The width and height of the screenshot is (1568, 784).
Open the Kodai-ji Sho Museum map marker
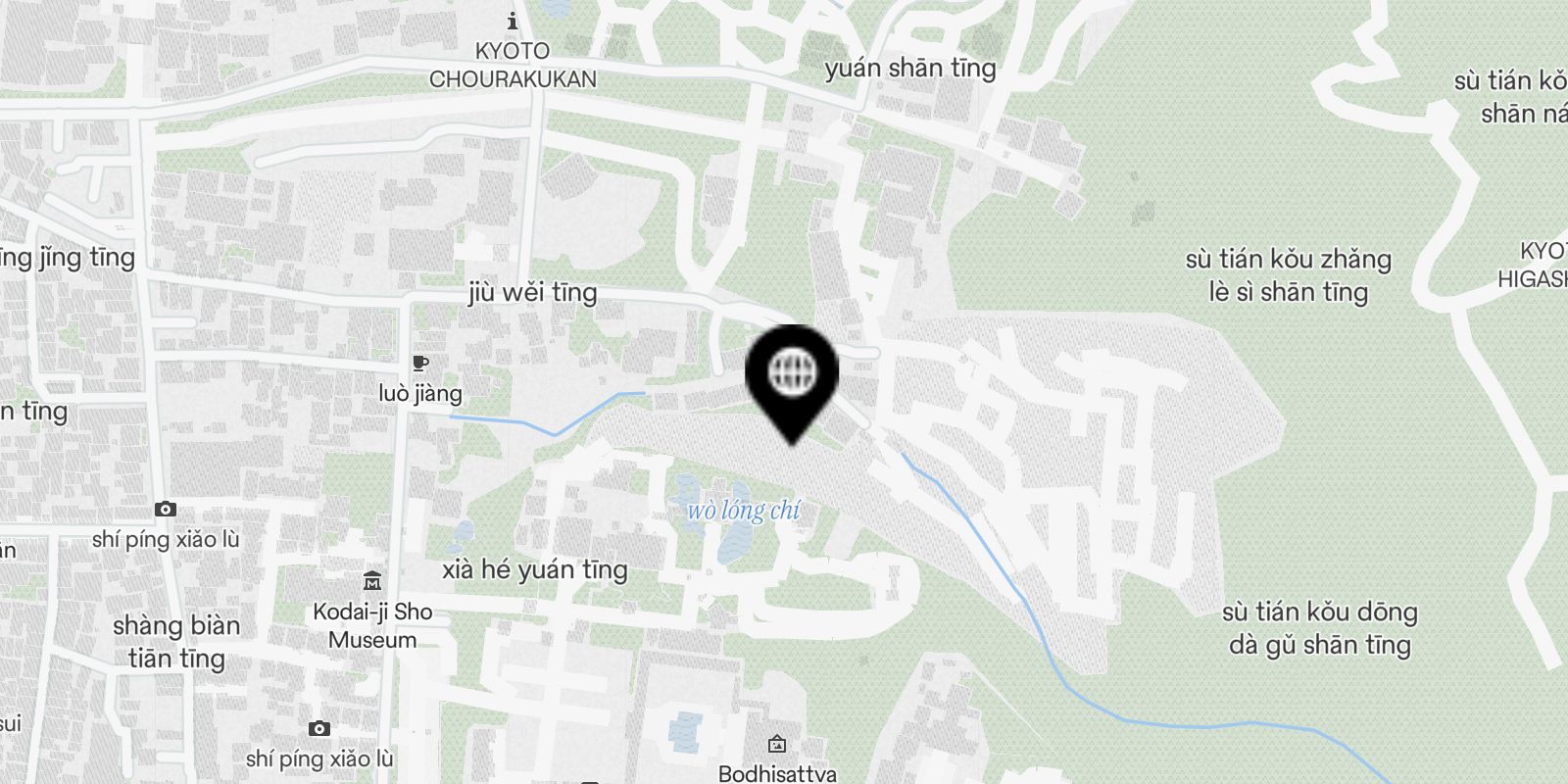pyautogui.click(x=372, y=581)
